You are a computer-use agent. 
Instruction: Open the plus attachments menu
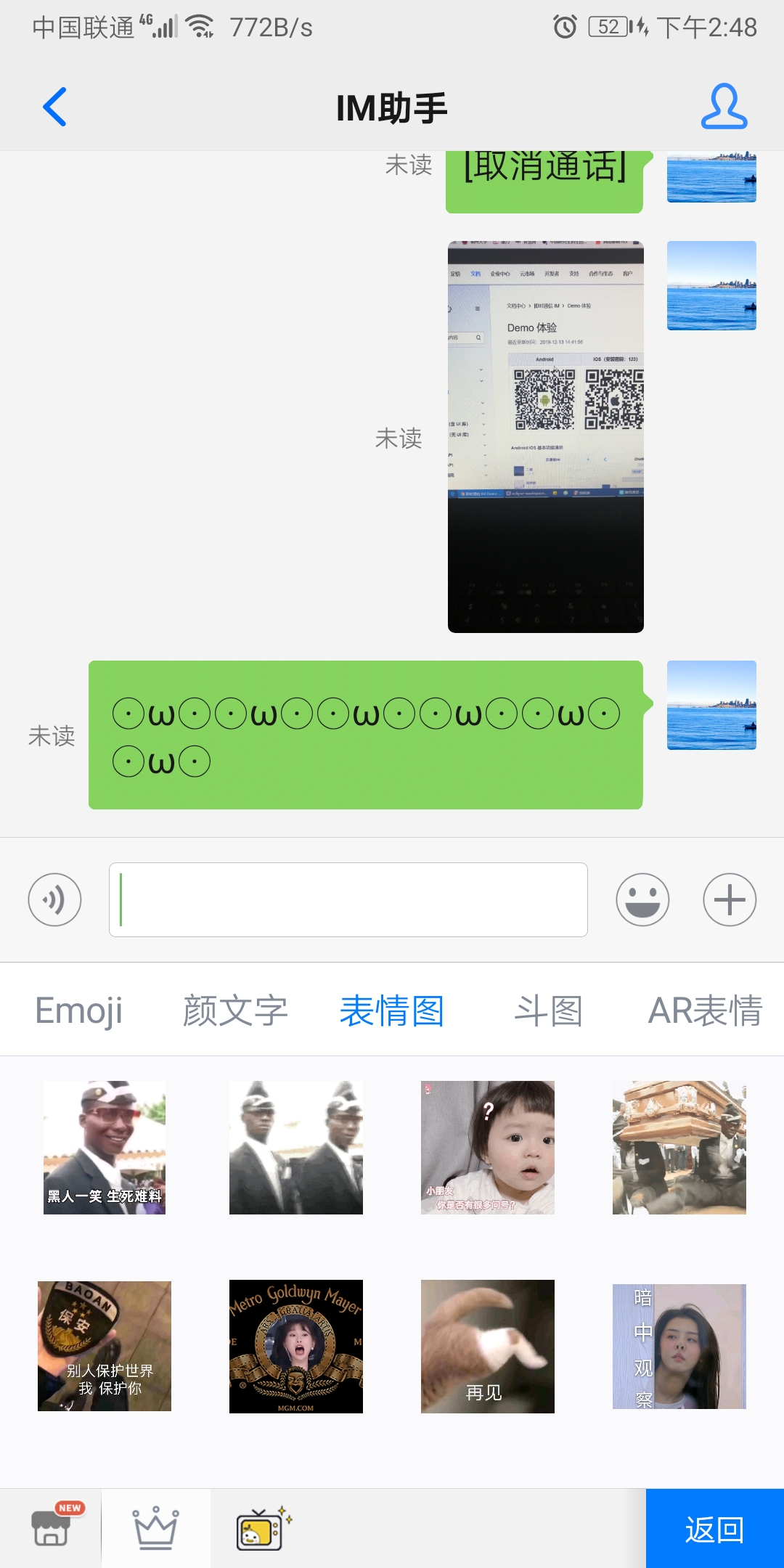[730, 899]
